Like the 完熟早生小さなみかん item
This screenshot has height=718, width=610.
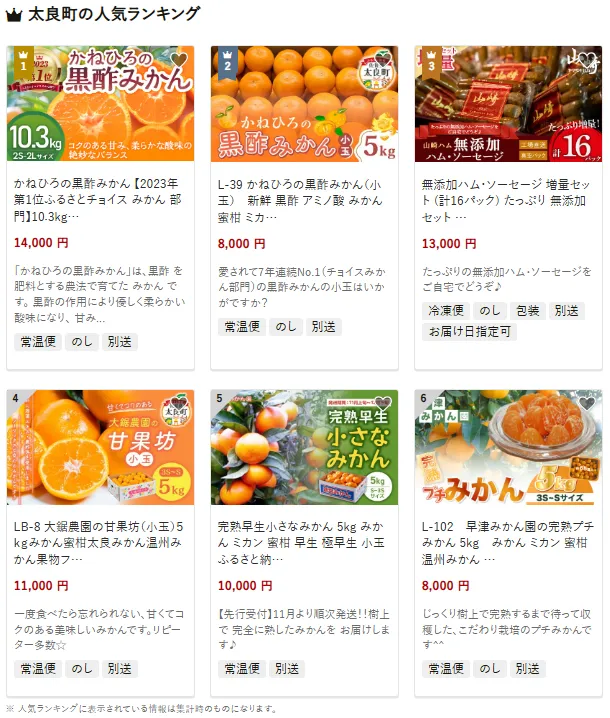point(383,404)
